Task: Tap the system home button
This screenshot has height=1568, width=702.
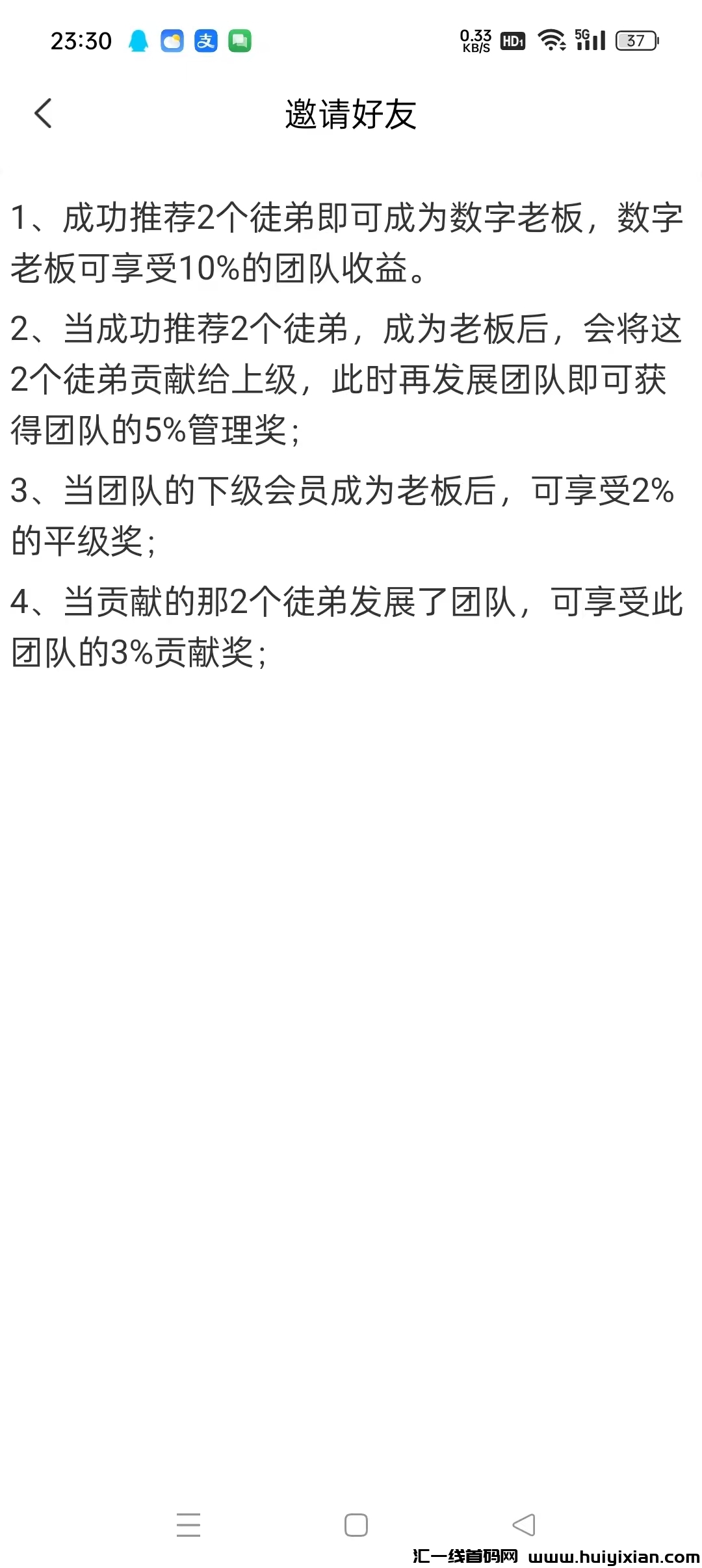Action: [356, 1524]
